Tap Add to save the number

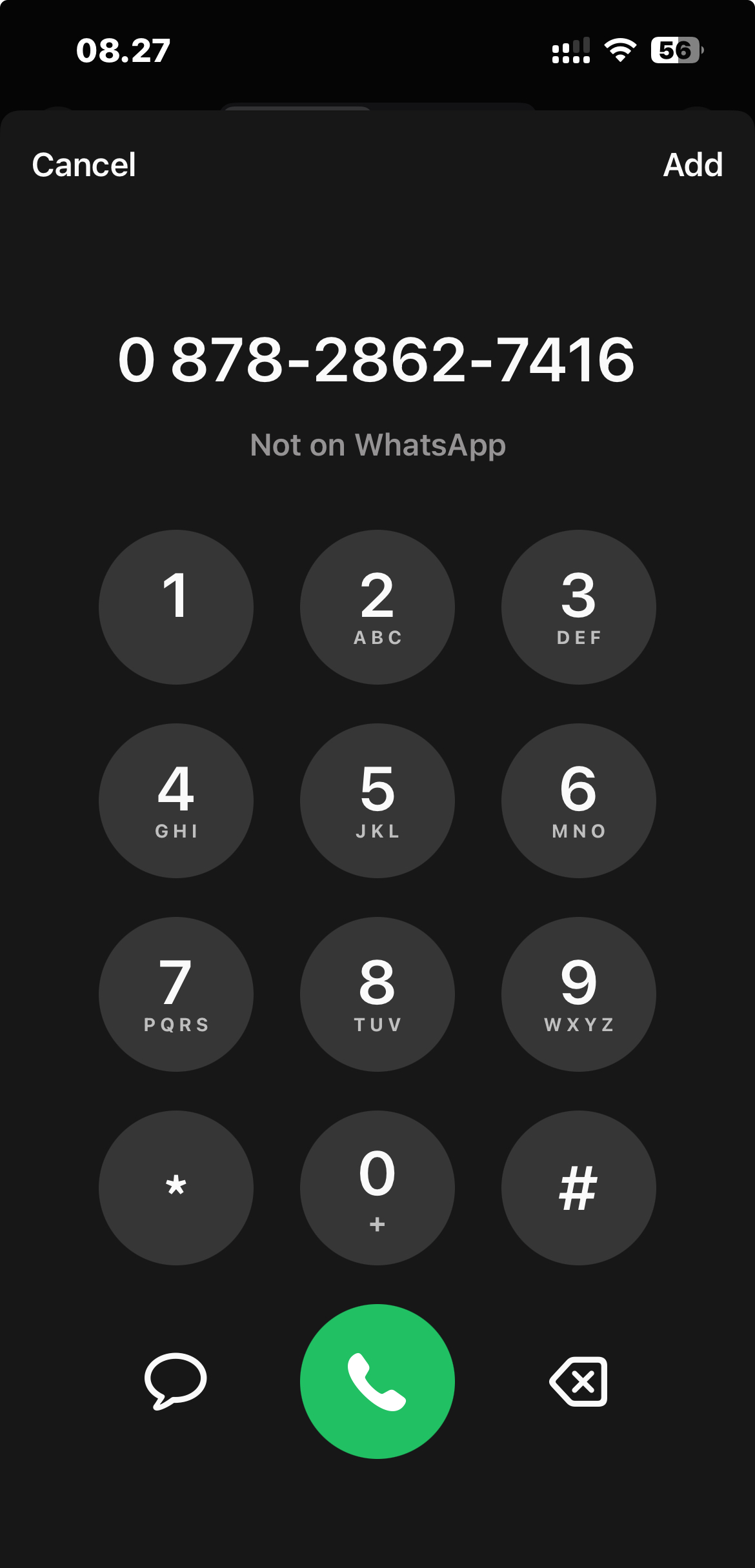click(x=692, y=165)
